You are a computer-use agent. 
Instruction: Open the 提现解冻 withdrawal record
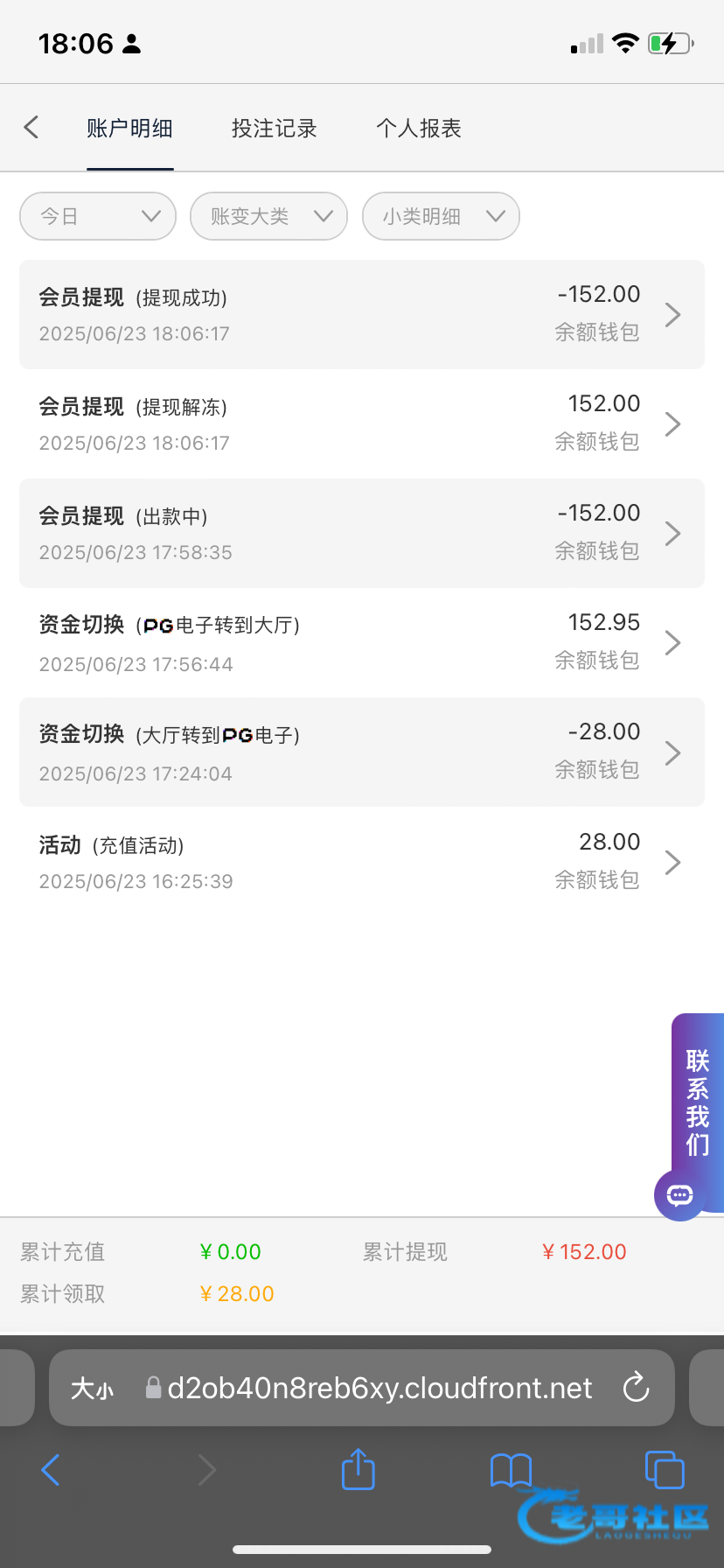click(x=362, y=423)
